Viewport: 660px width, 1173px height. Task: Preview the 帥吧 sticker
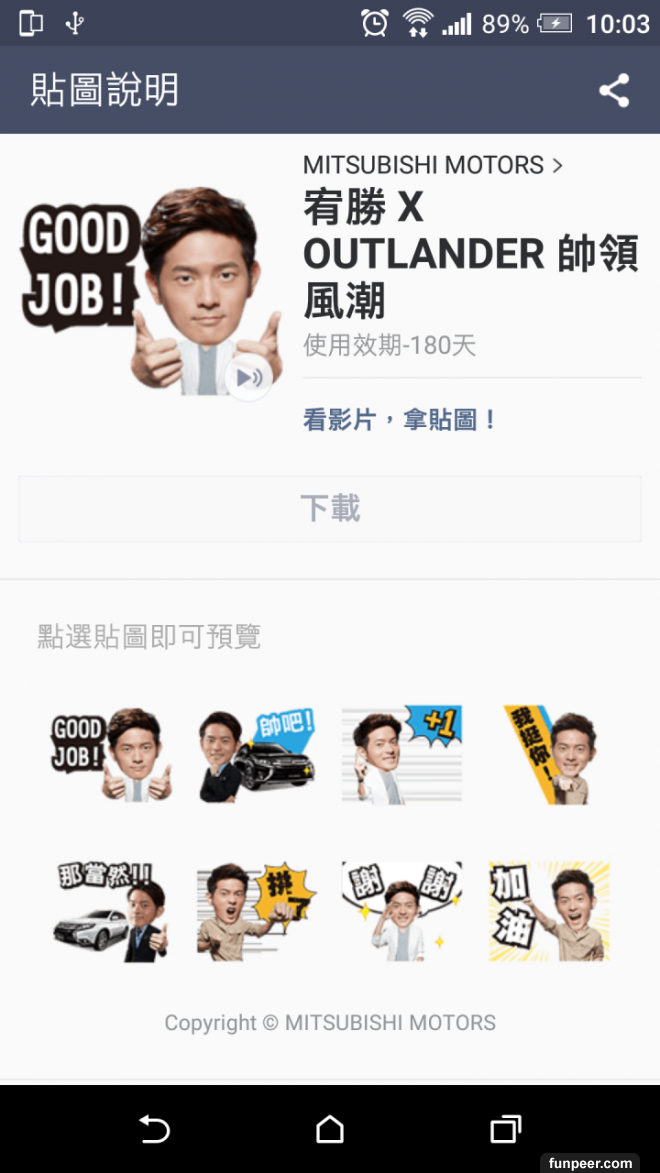256,754
